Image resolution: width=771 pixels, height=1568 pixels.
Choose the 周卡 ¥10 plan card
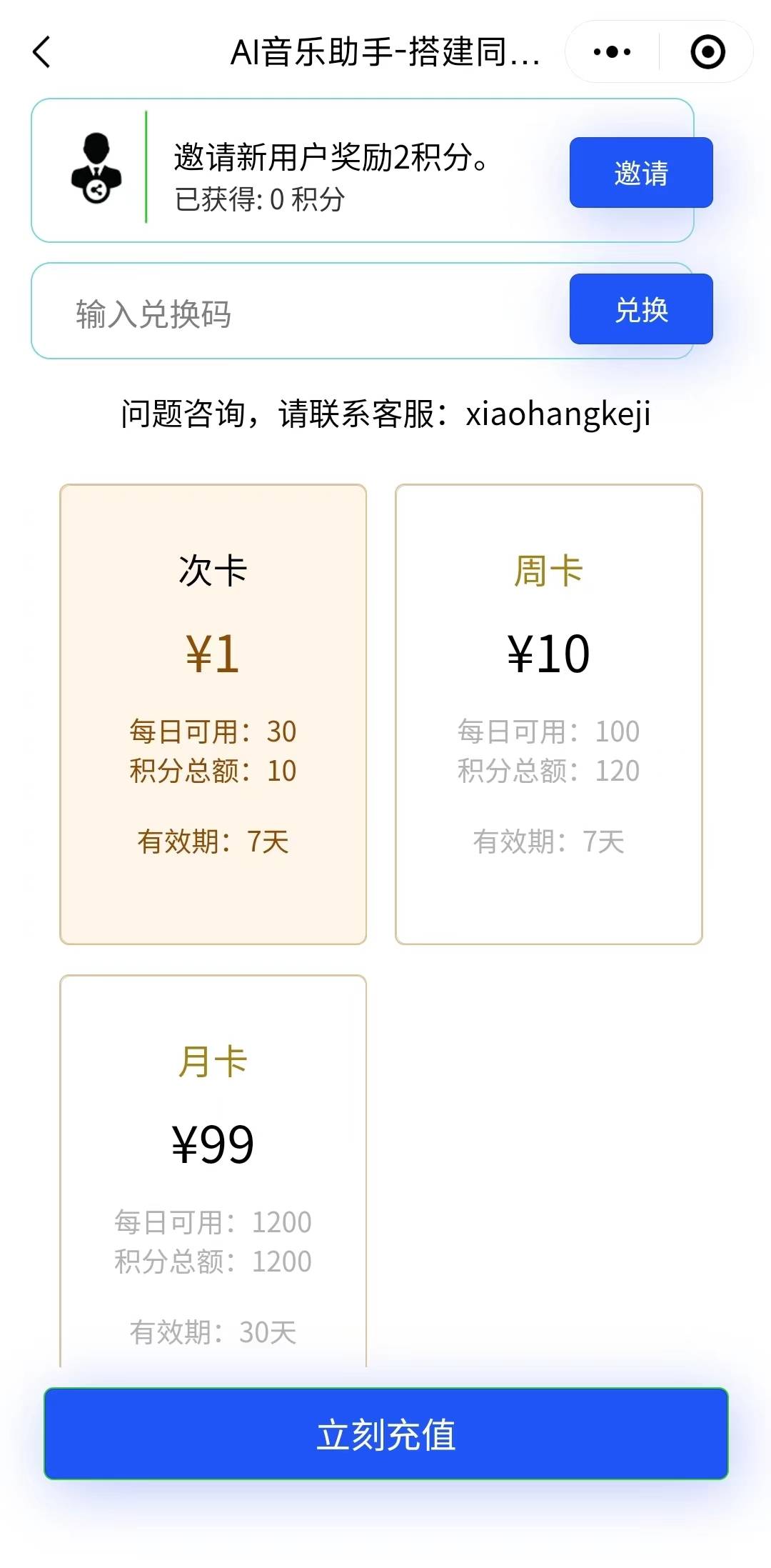pyautogui.click(x=548, y=714)
